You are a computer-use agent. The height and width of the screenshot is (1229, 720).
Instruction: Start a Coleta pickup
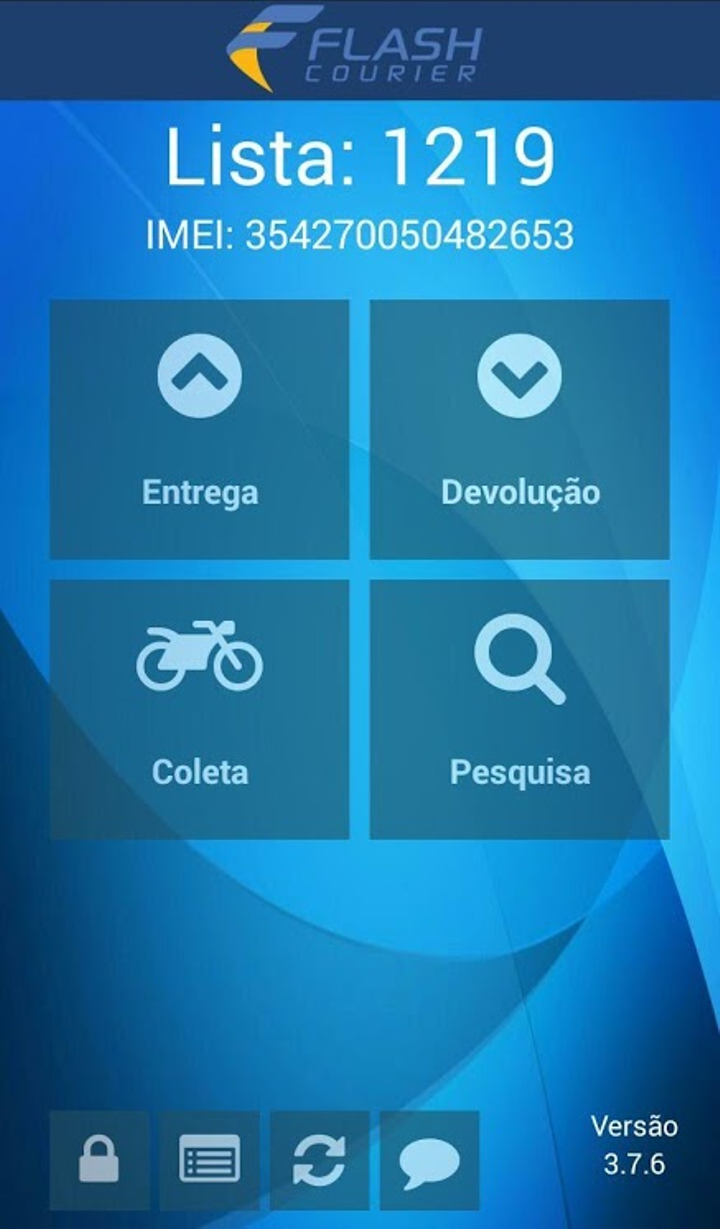tap(200, 709)
